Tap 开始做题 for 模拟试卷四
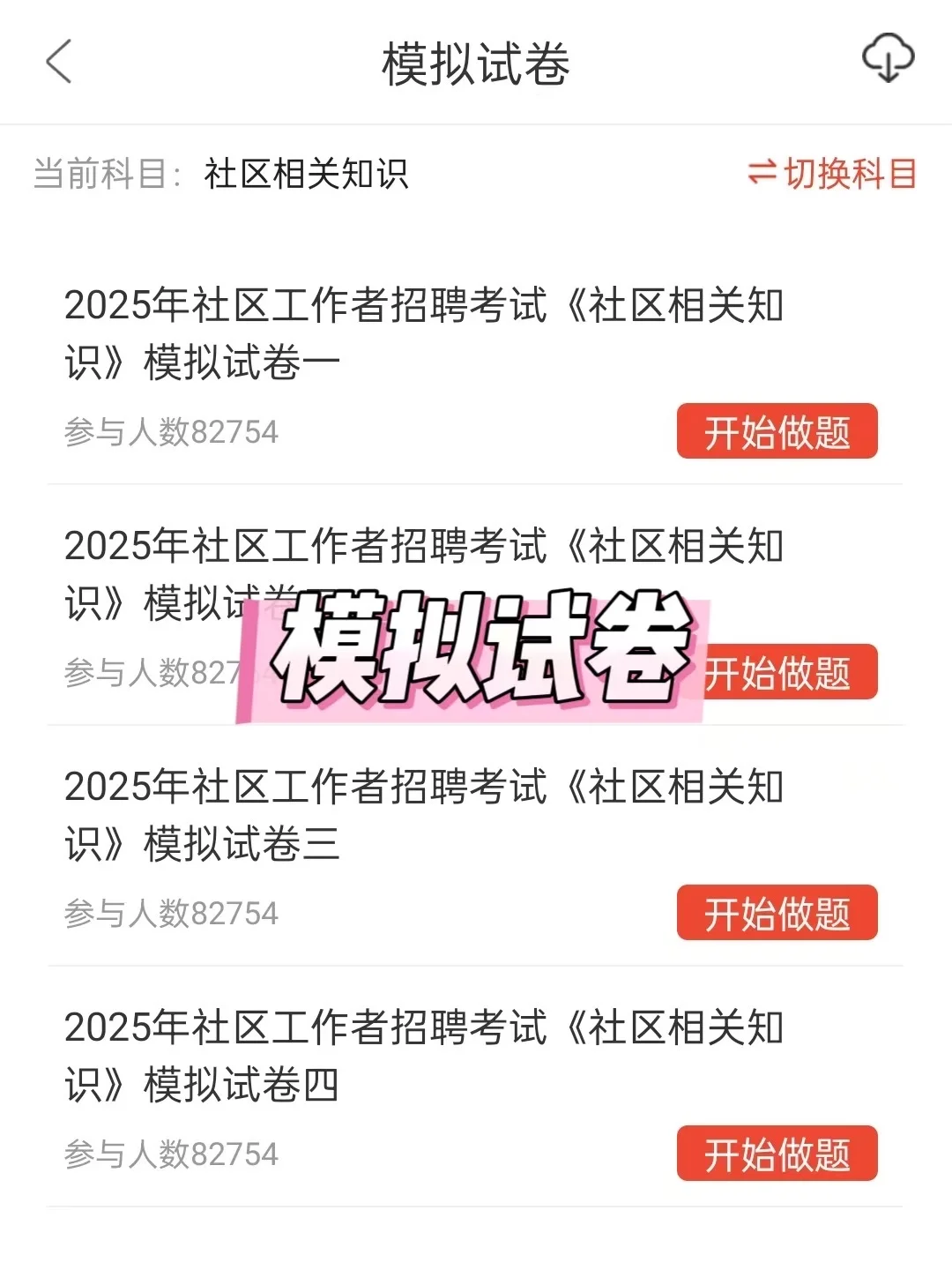The width and height of the screenshot is (952, 1270). [x=777, y=1154]
